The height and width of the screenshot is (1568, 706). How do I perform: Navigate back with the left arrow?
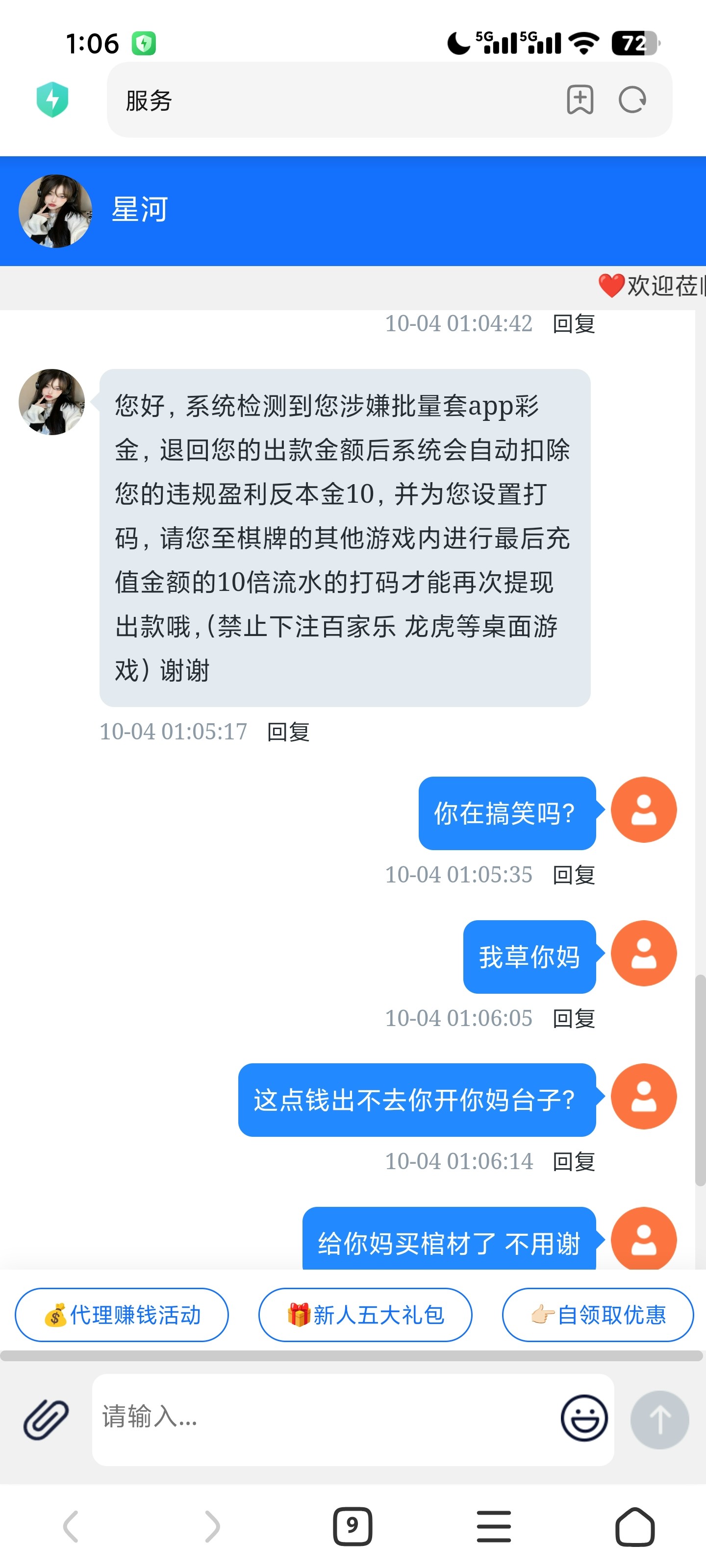(x=70, y=1526)
